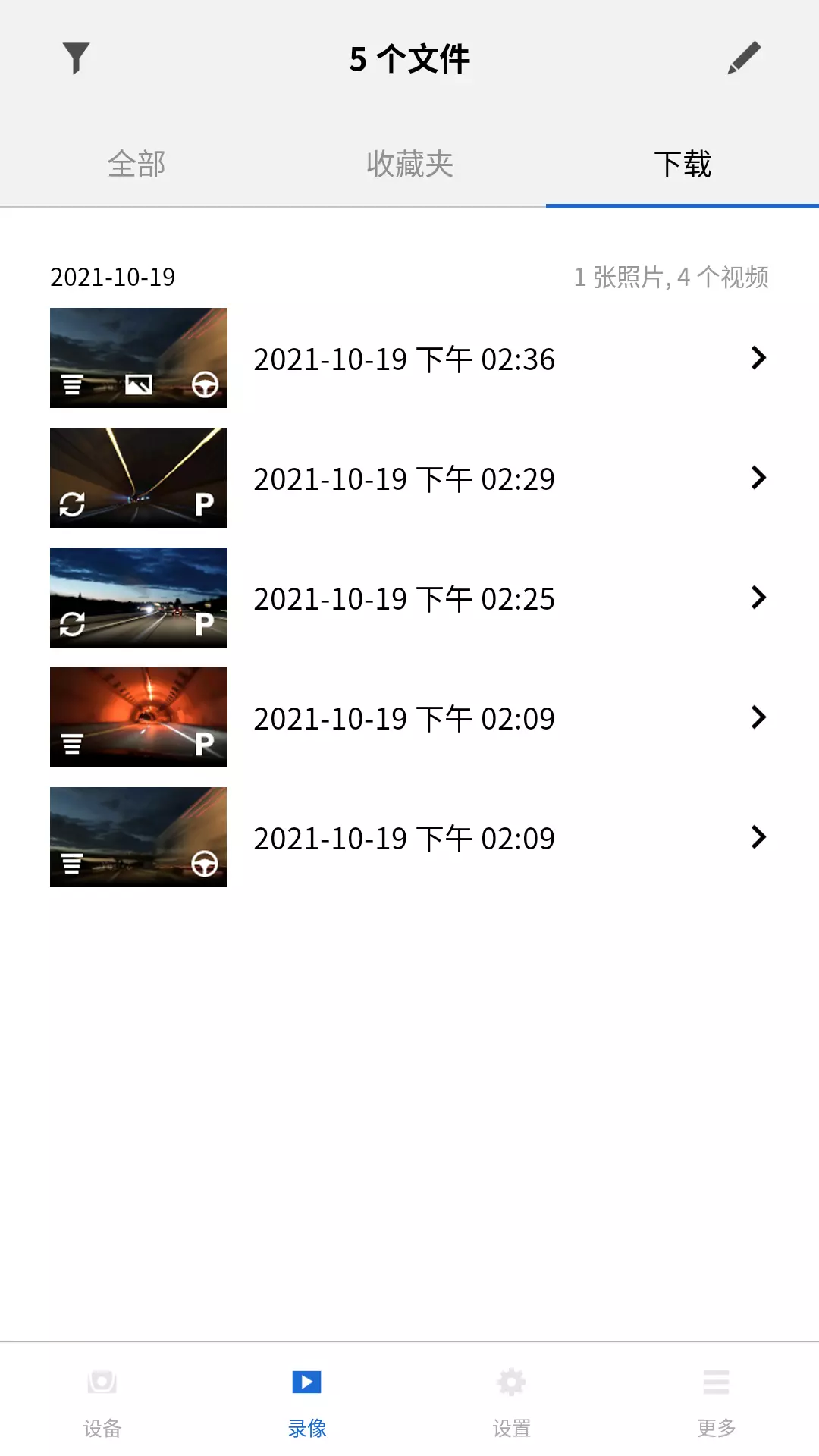Viewport: 819px width, 1456px height.
Task: Open the 更多 tab
Action: [717, 1401]
